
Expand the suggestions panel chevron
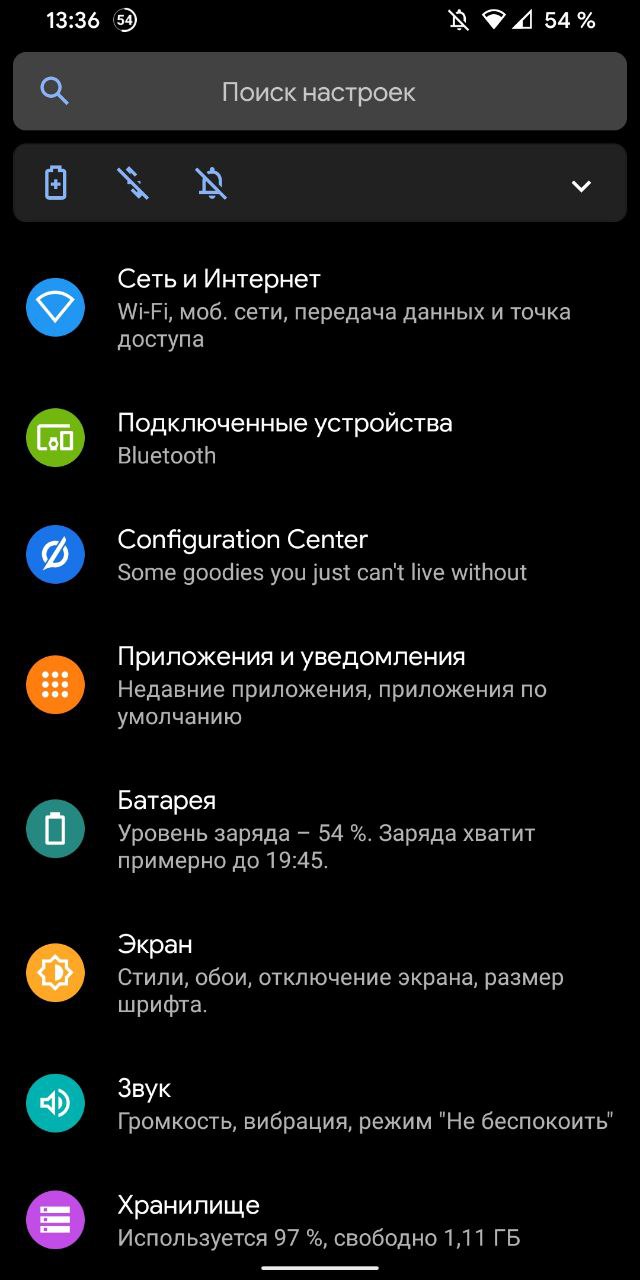[x=581, y=186]
